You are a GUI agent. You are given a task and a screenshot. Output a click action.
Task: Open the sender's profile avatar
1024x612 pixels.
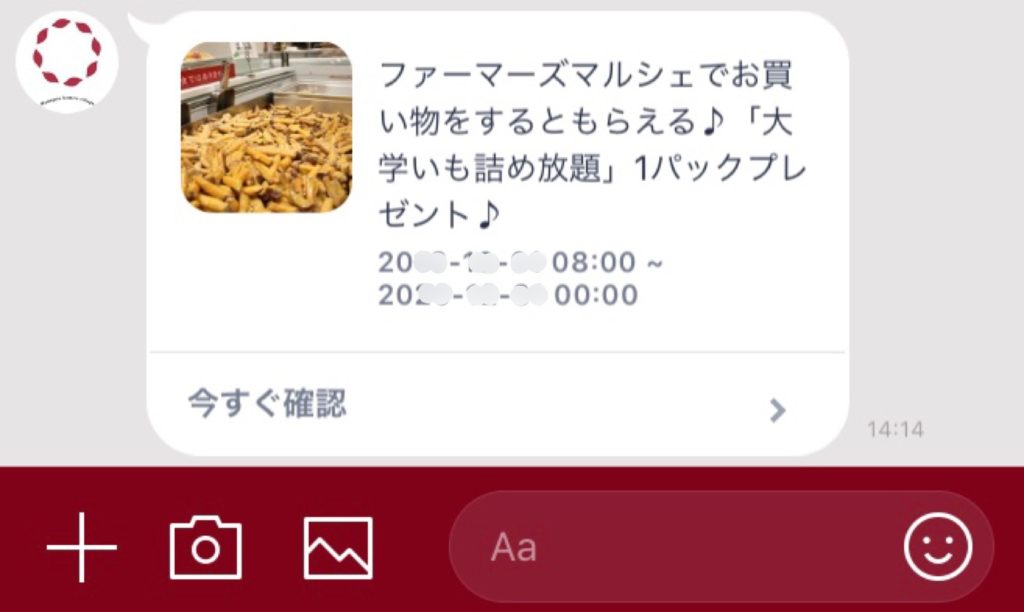coord(67,61)
